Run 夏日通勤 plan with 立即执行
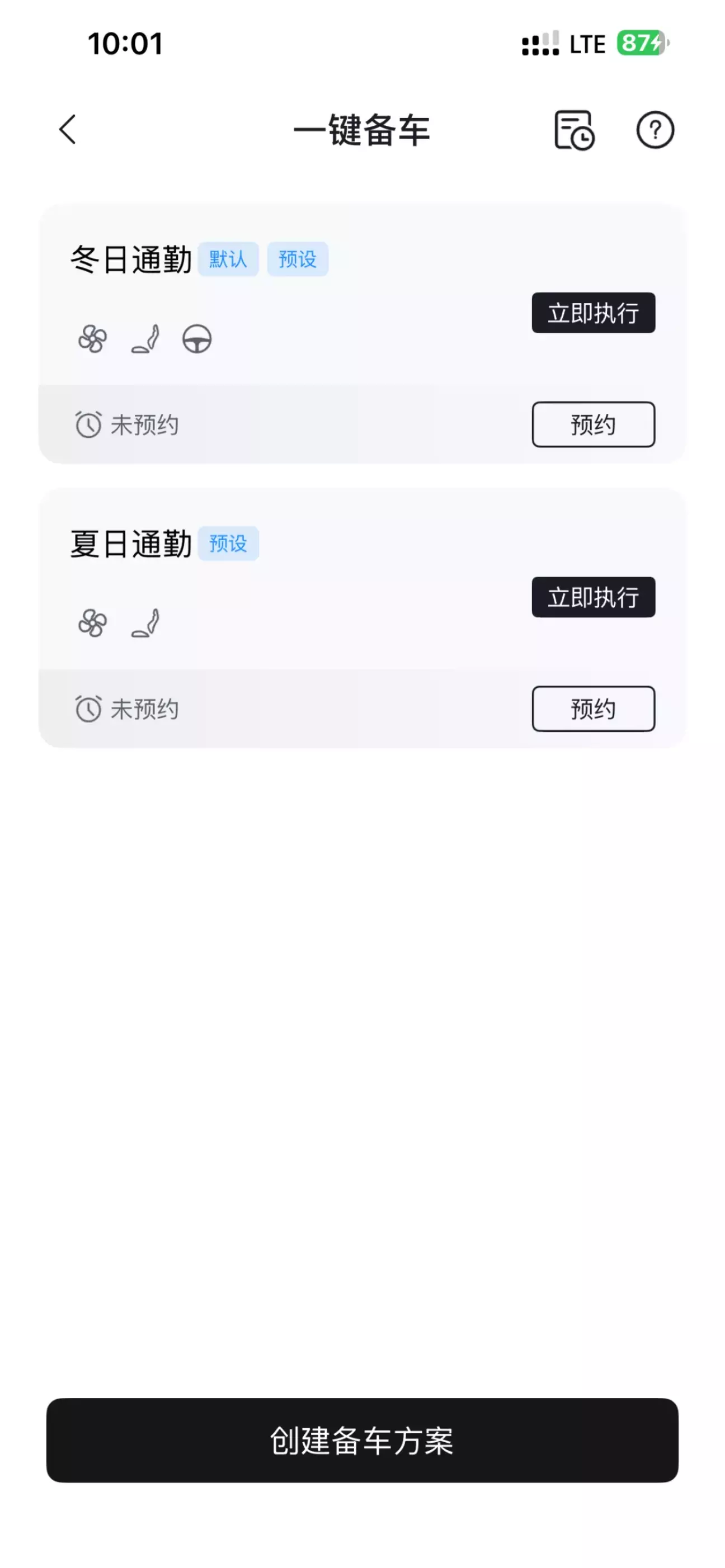Image resolution: width=725 pixels, height=1568 pixels. tap(593, 597)
